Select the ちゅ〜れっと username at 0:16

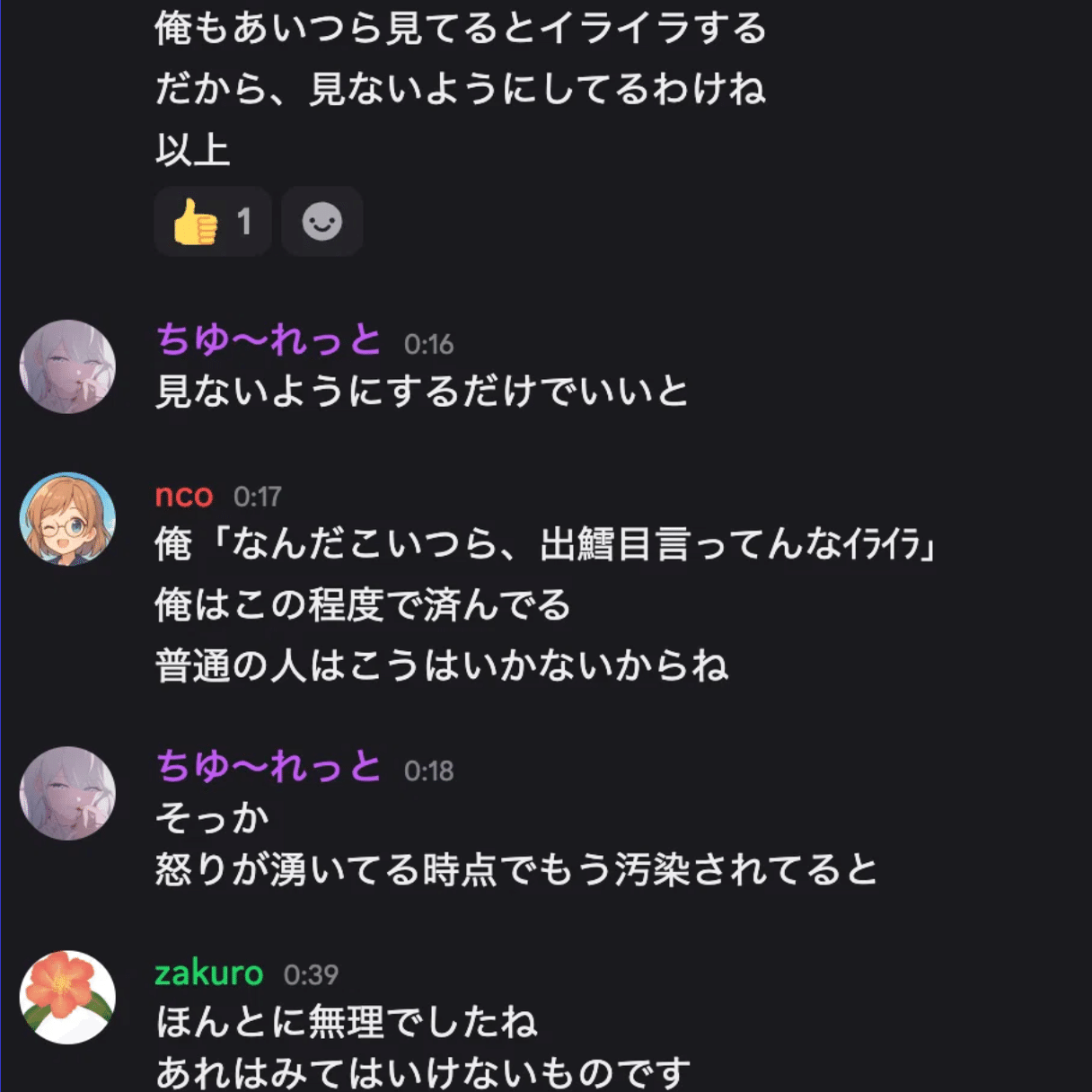[269, 341]
